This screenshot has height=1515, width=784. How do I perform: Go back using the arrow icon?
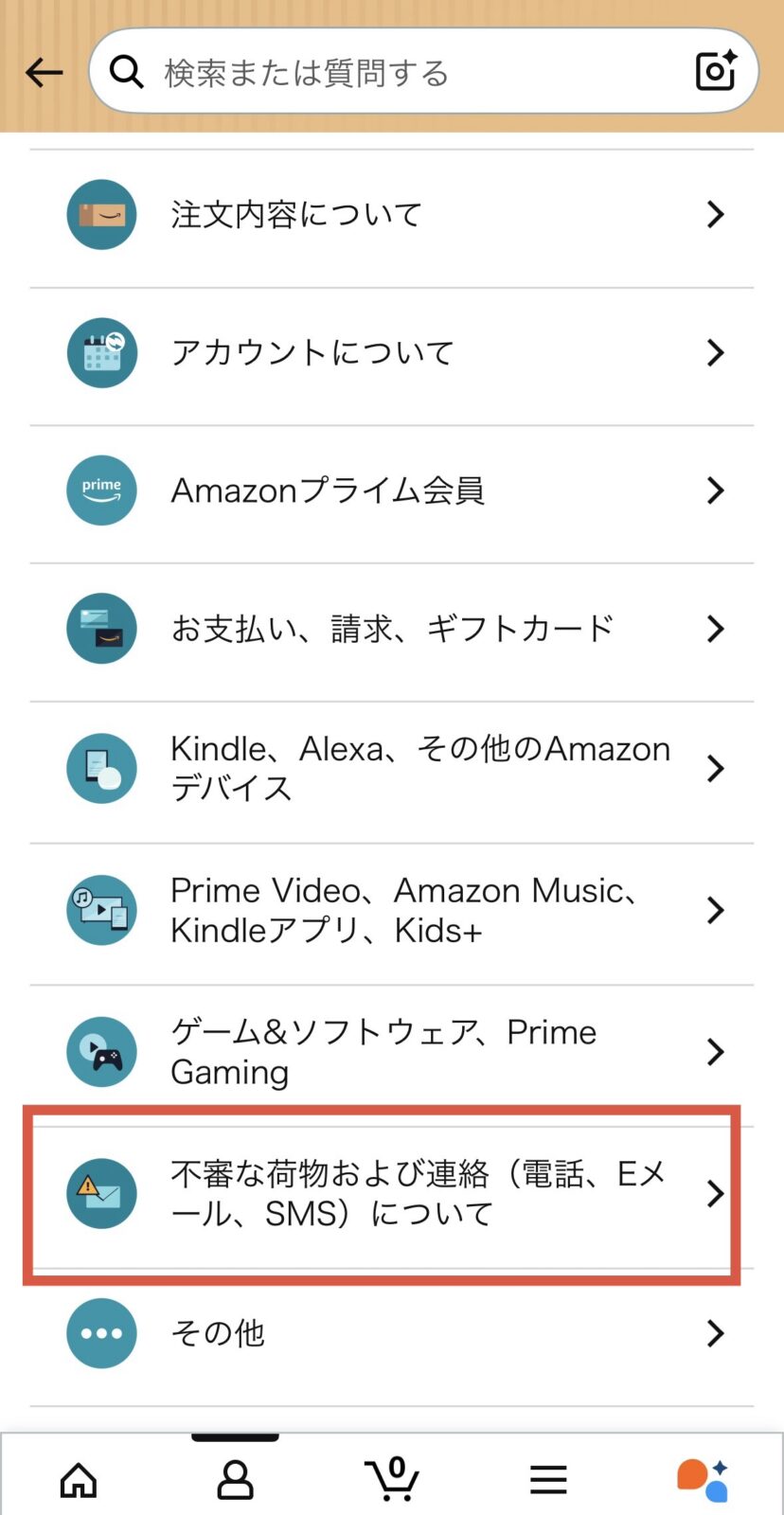(44, 72)
